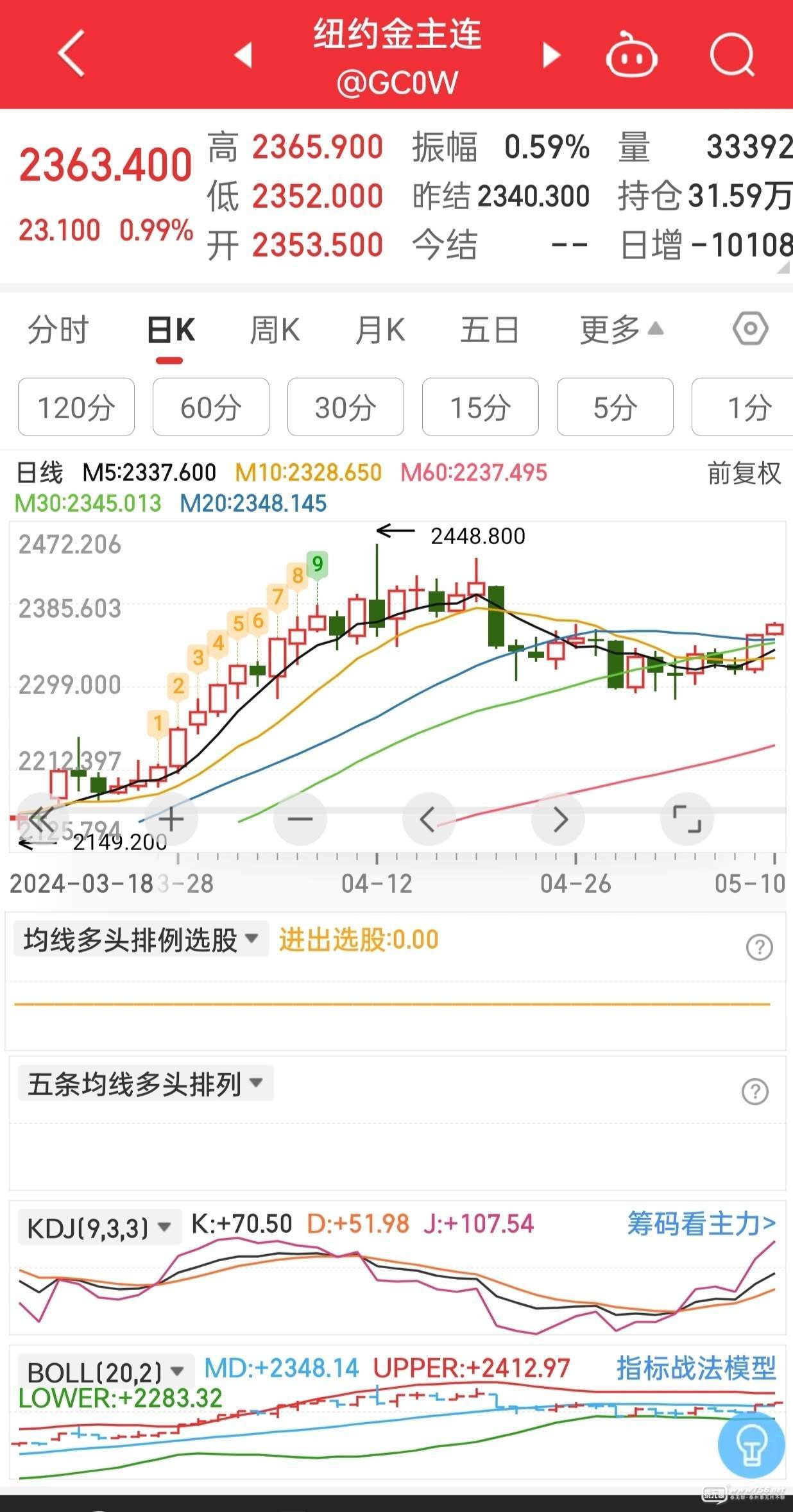Select the 周K weekly chart tab
Image resolution: width=793 pixels, height=1512 pixels.
tap(275, 331)
